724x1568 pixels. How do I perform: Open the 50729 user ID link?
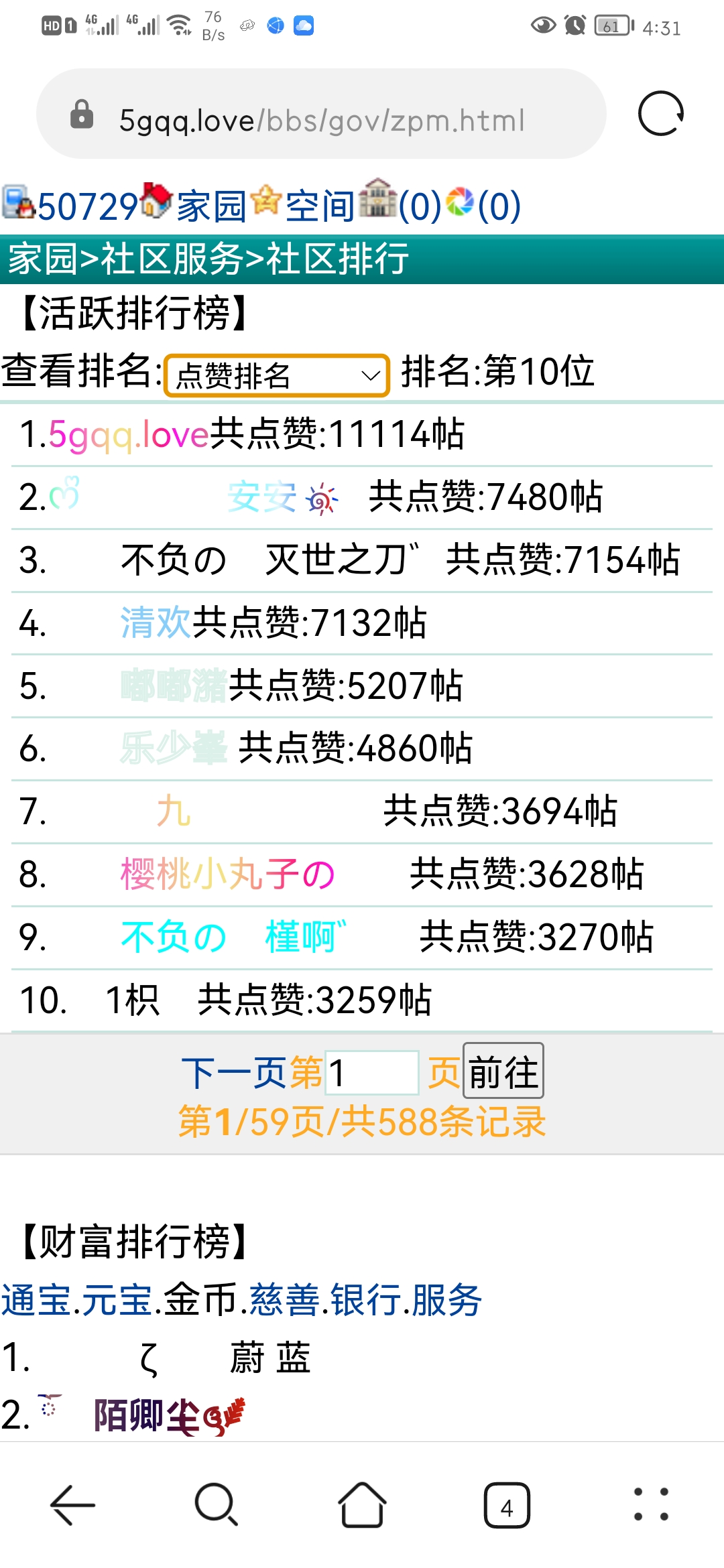(x=87, y=206)
